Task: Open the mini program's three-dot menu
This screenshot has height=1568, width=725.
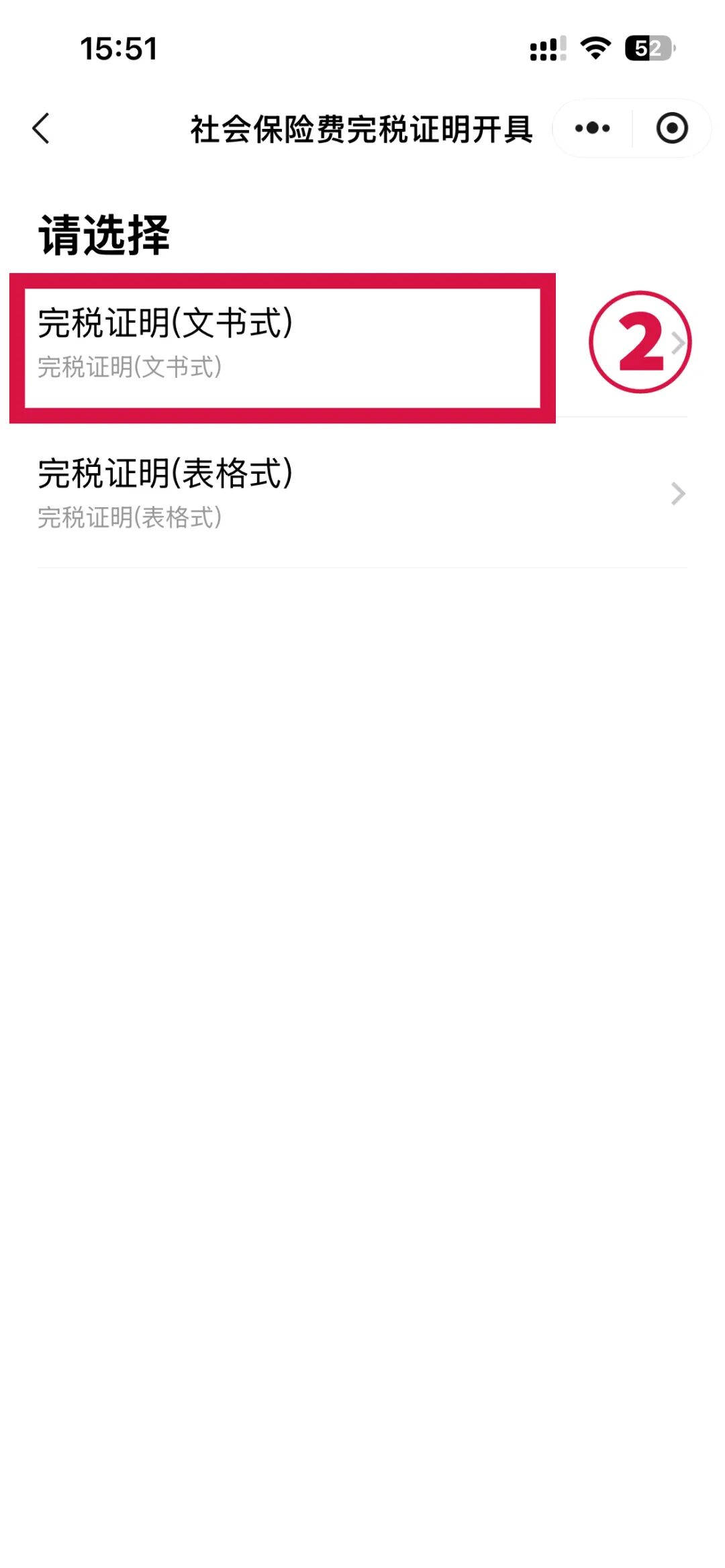Action: 592,128
